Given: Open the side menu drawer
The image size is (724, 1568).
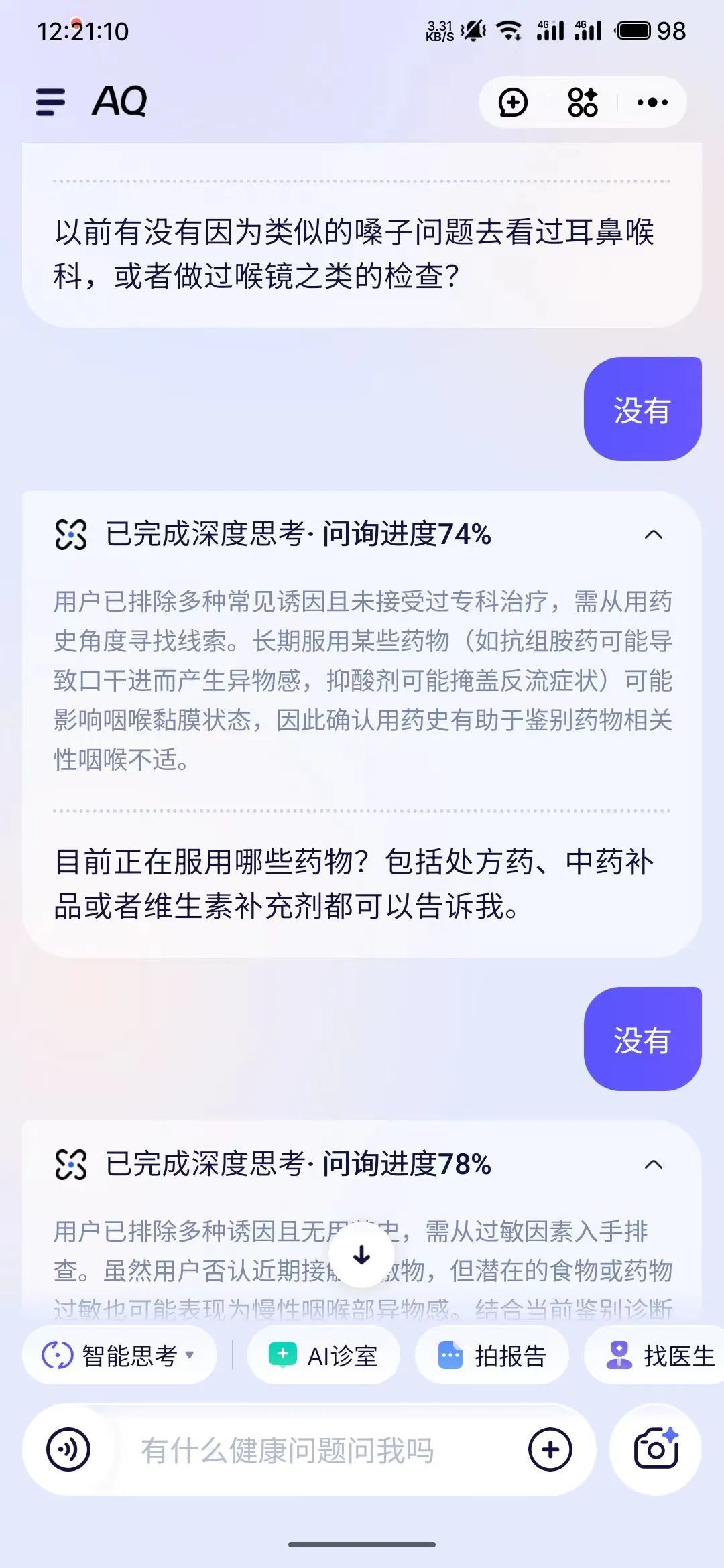Looking at the screenshot, I should 51,103.
